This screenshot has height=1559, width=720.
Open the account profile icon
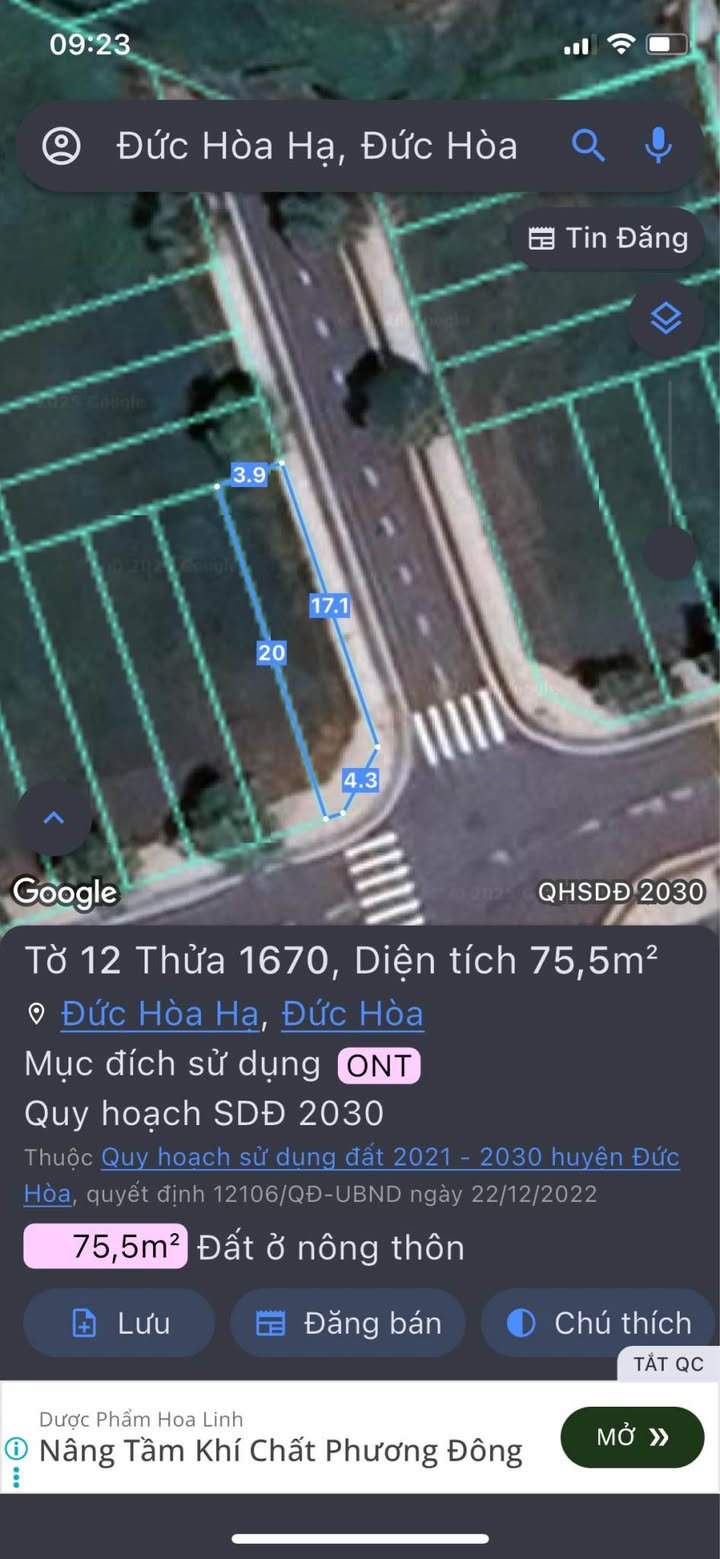click(61, 146)
